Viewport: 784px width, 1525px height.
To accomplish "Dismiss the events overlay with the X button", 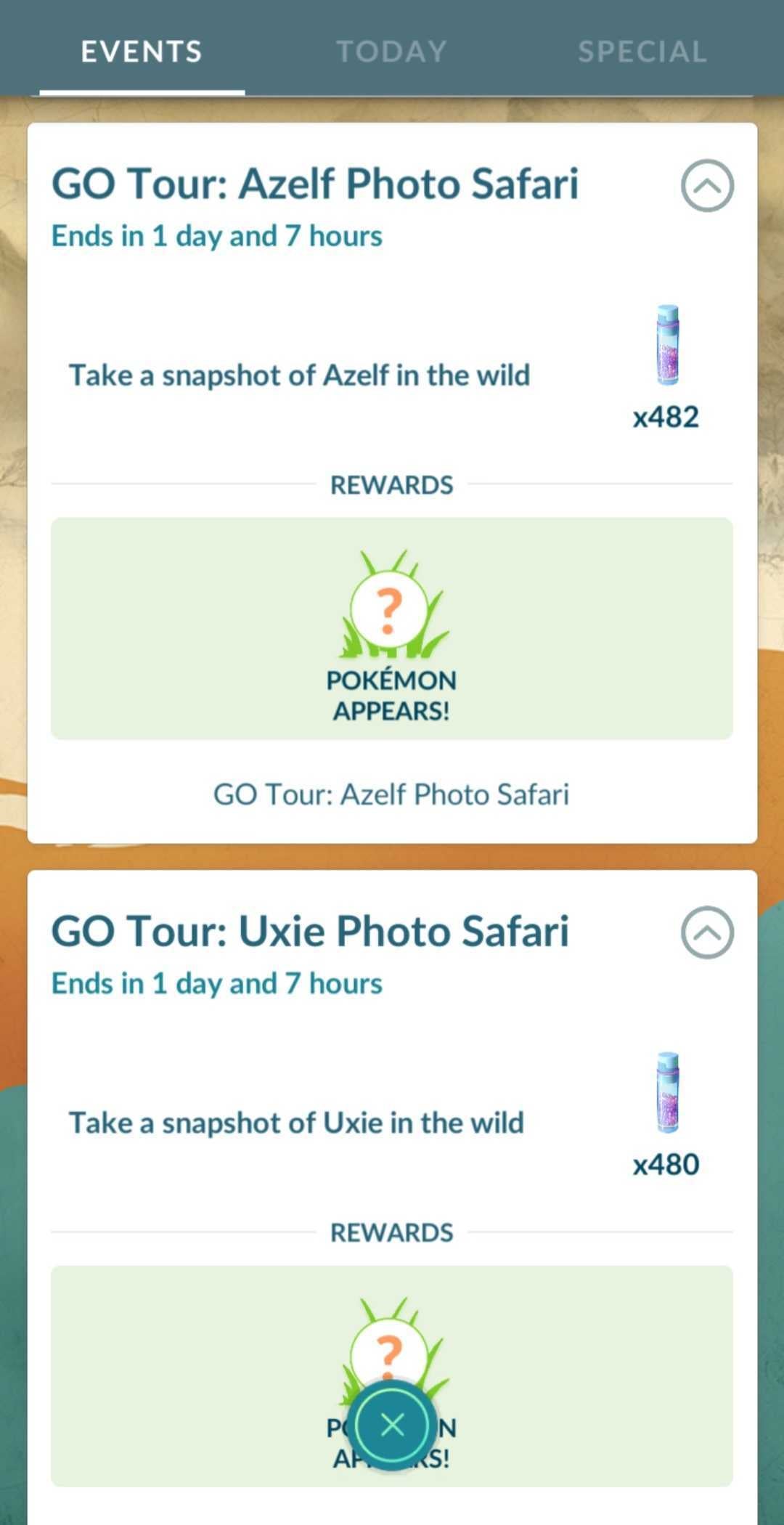I will (392, 1425).
